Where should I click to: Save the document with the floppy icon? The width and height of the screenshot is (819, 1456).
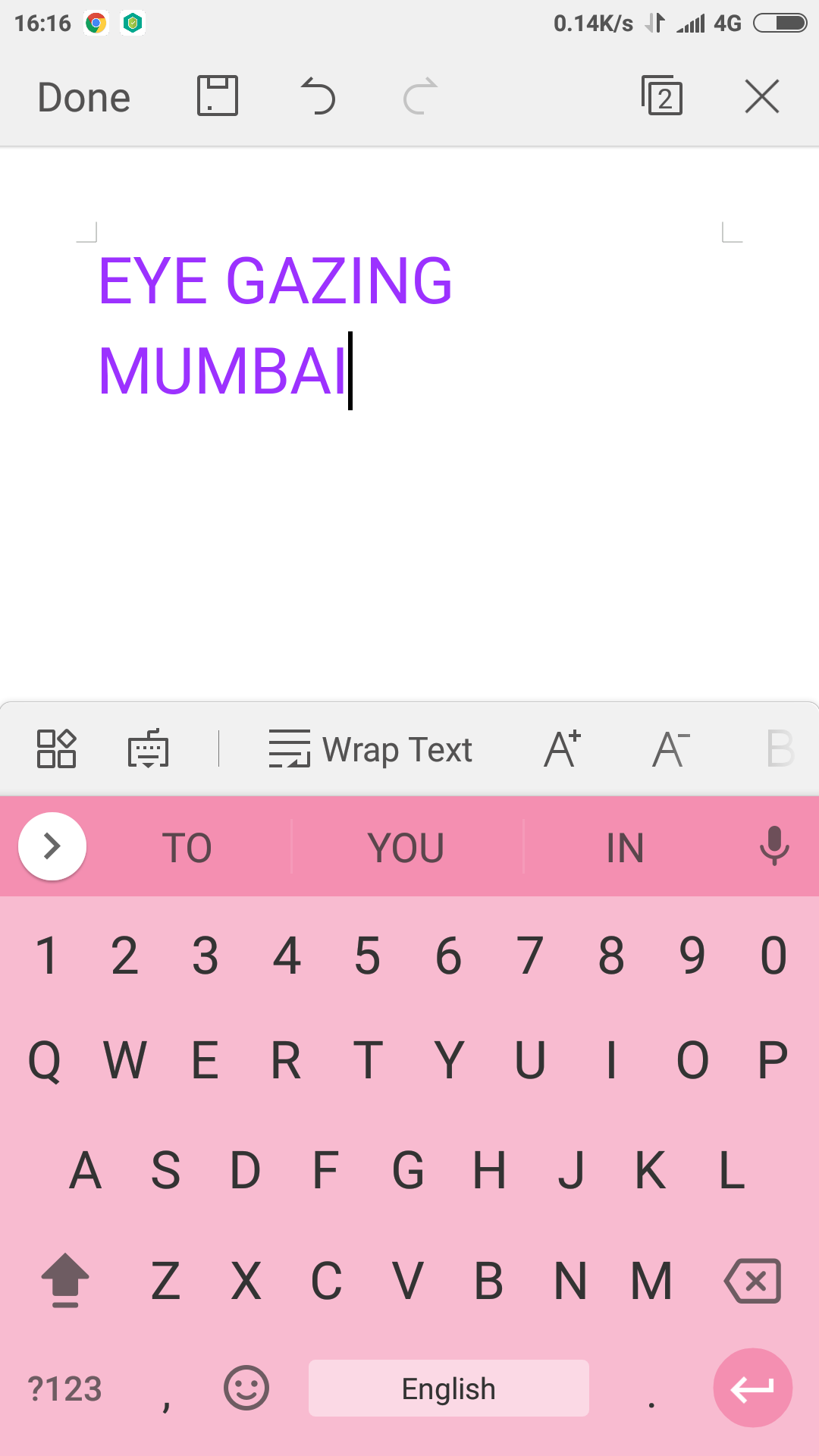pyautogui.click(x=218, y=96)
